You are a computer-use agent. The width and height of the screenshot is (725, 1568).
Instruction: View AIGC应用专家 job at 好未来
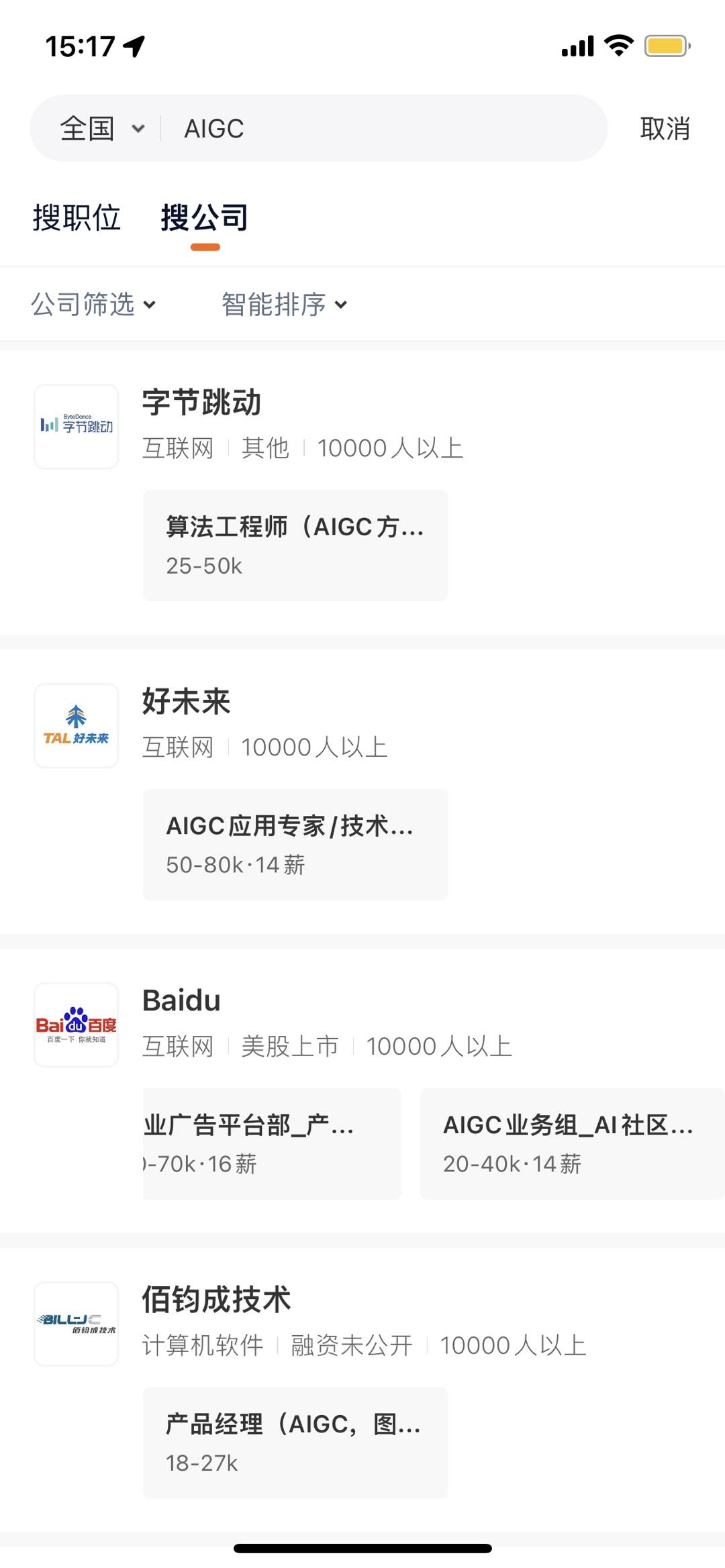pos(295,844)
